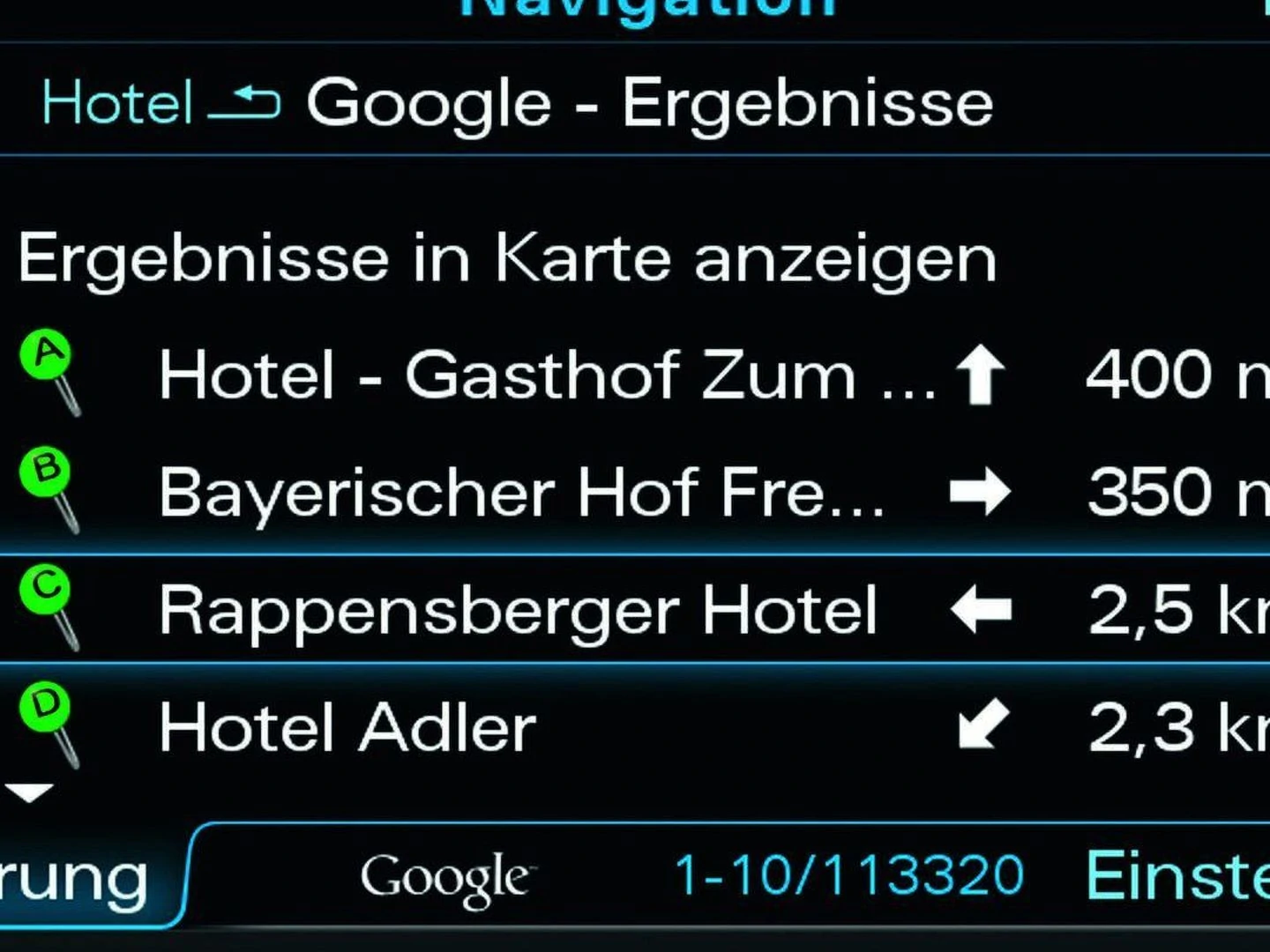Tap the down arrow for more results
Image resolution: width=1270 pixels, height=952 pixels.
pos(30,793)
